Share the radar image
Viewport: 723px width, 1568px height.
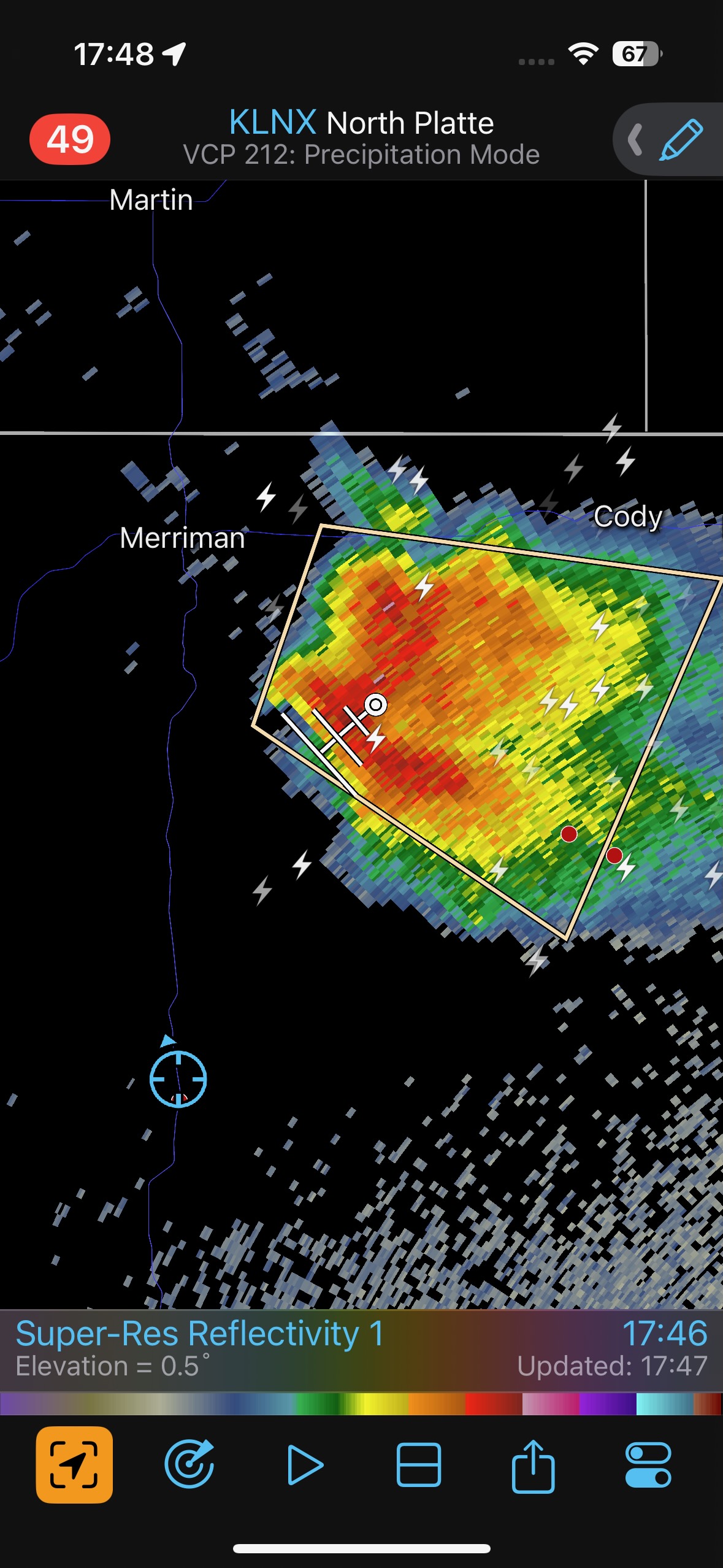click(533, 1465)
